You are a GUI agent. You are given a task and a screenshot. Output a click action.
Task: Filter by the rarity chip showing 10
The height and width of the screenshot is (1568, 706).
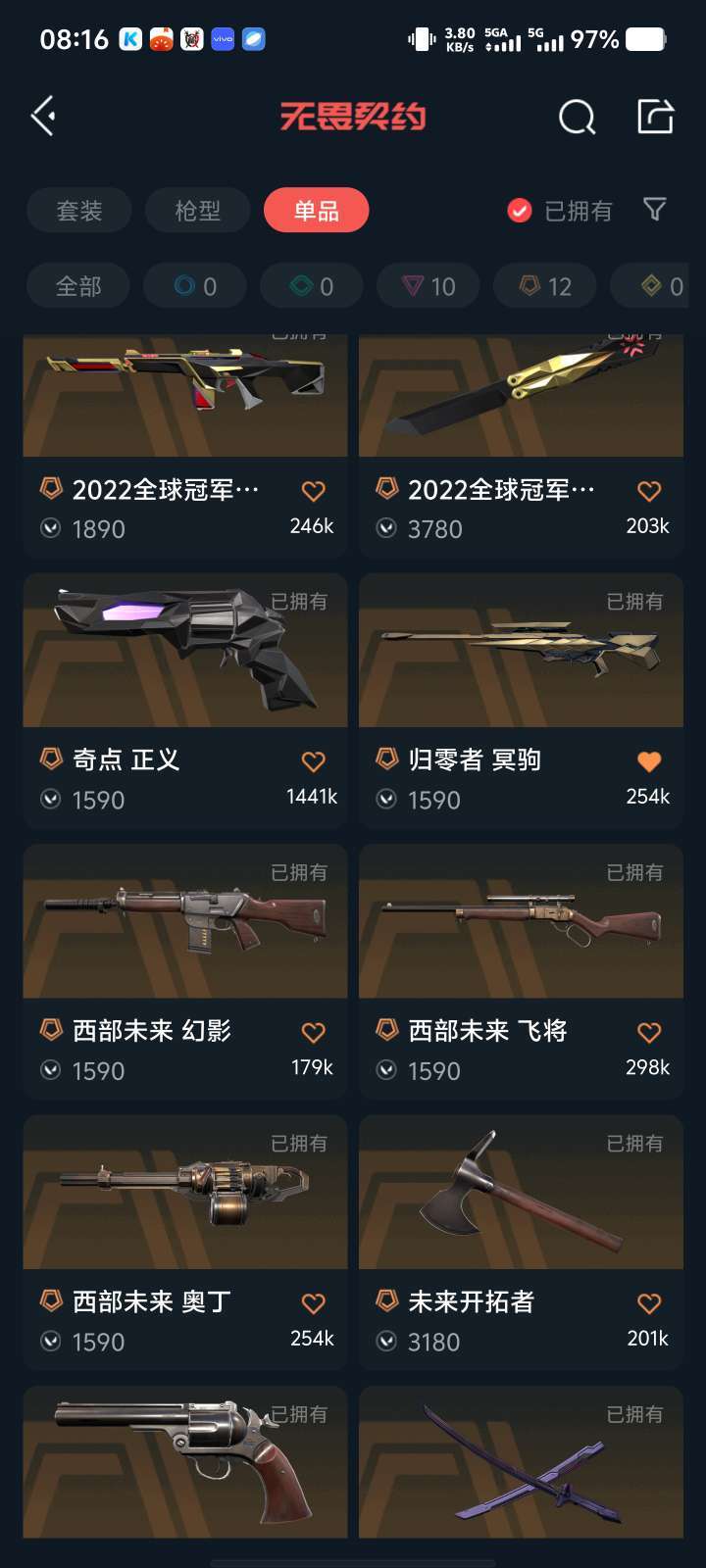[x=429, y=286]
